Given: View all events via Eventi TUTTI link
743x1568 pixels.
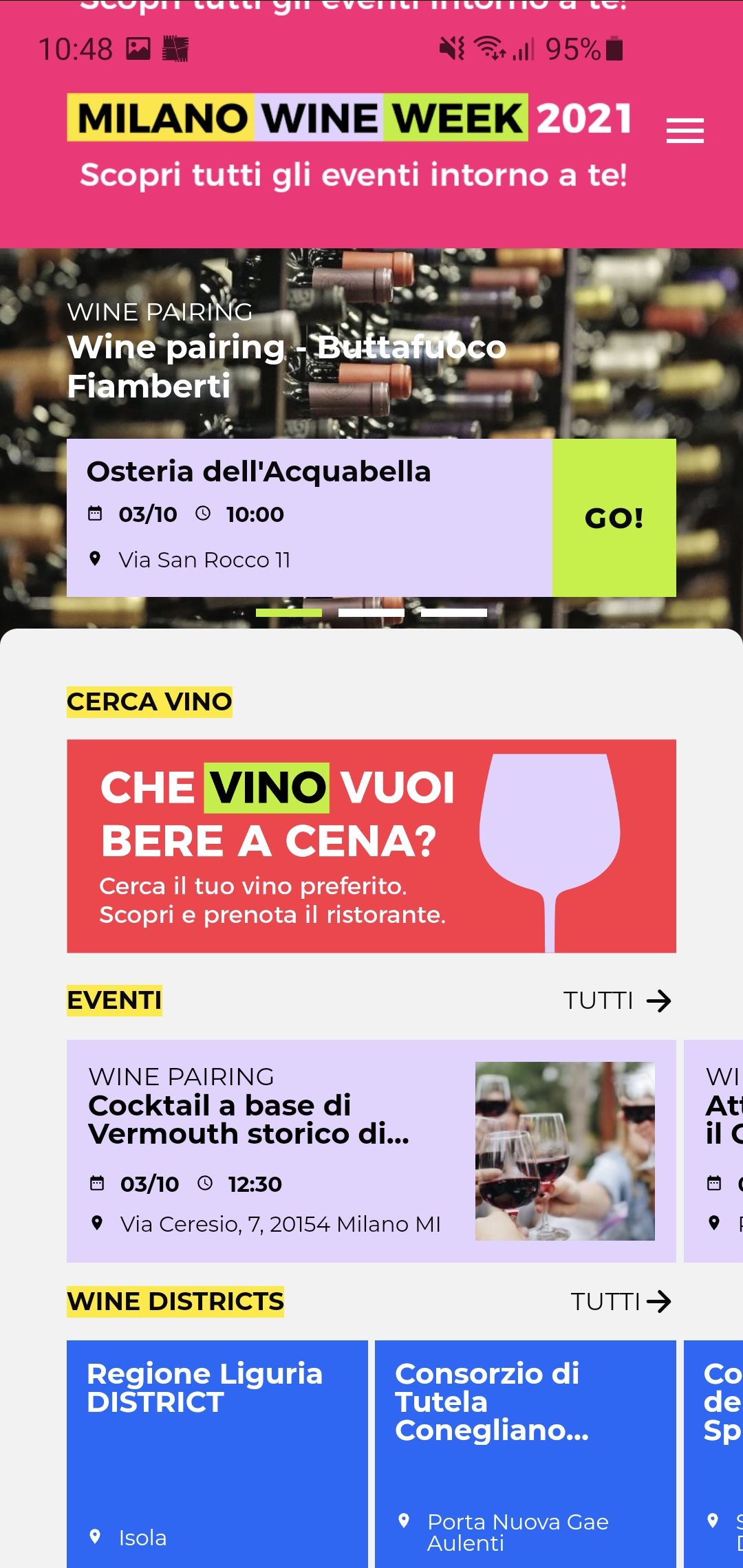Looking at the screenshot, I should [616, 1001].
